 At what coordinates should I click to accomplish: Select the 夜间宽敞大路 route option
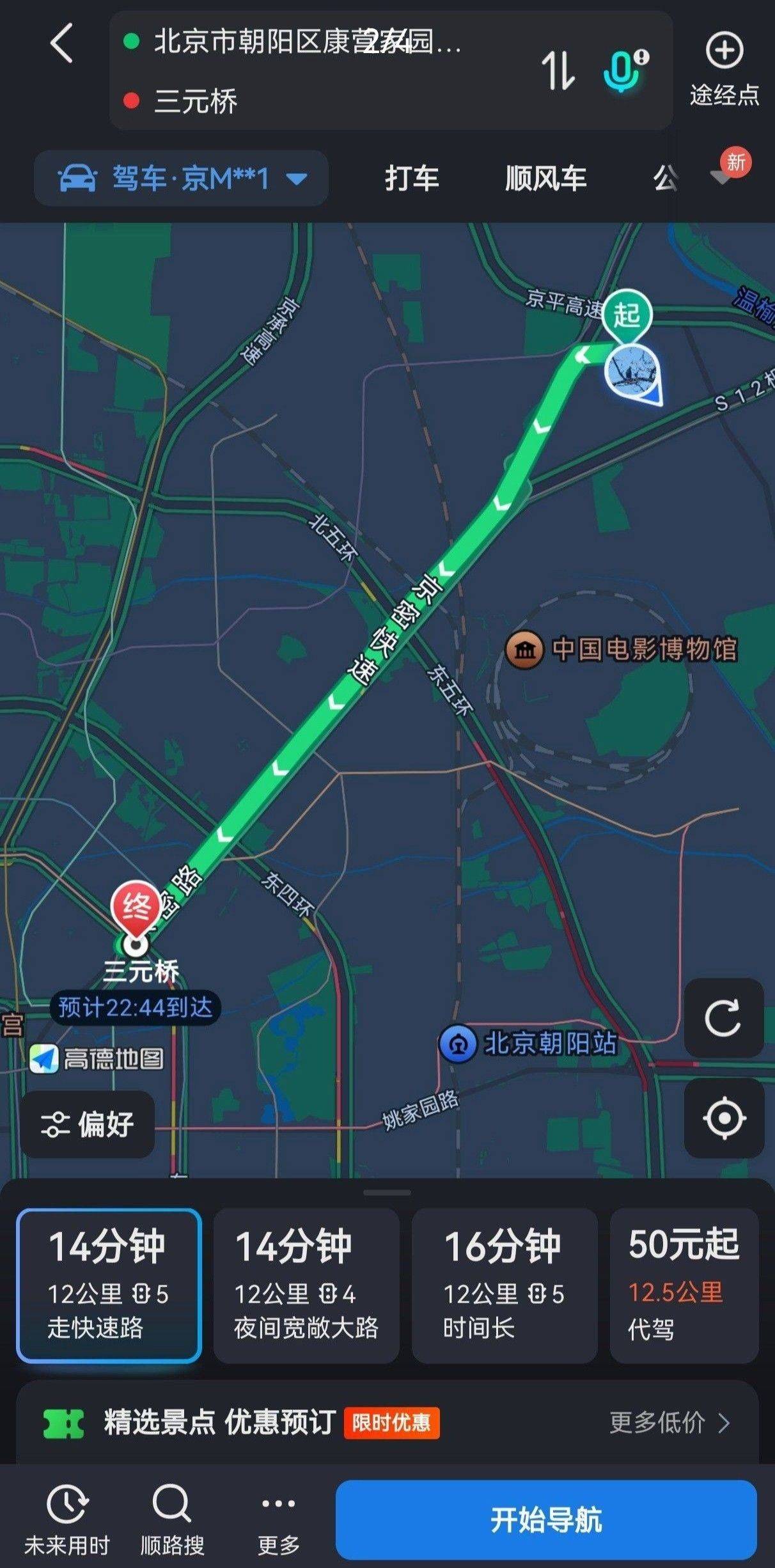click(x=306, y=1286)
